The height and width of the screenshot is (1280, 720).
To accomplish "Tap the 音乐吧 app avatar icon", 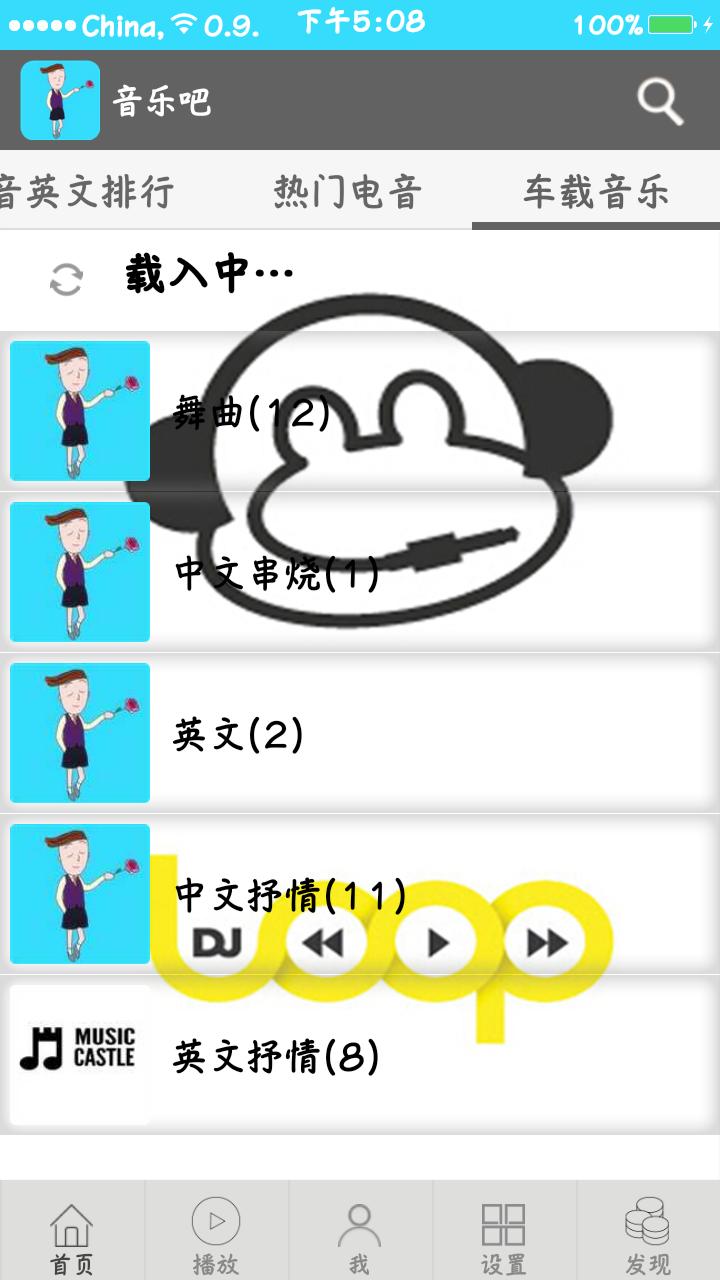I will (60, 100).
